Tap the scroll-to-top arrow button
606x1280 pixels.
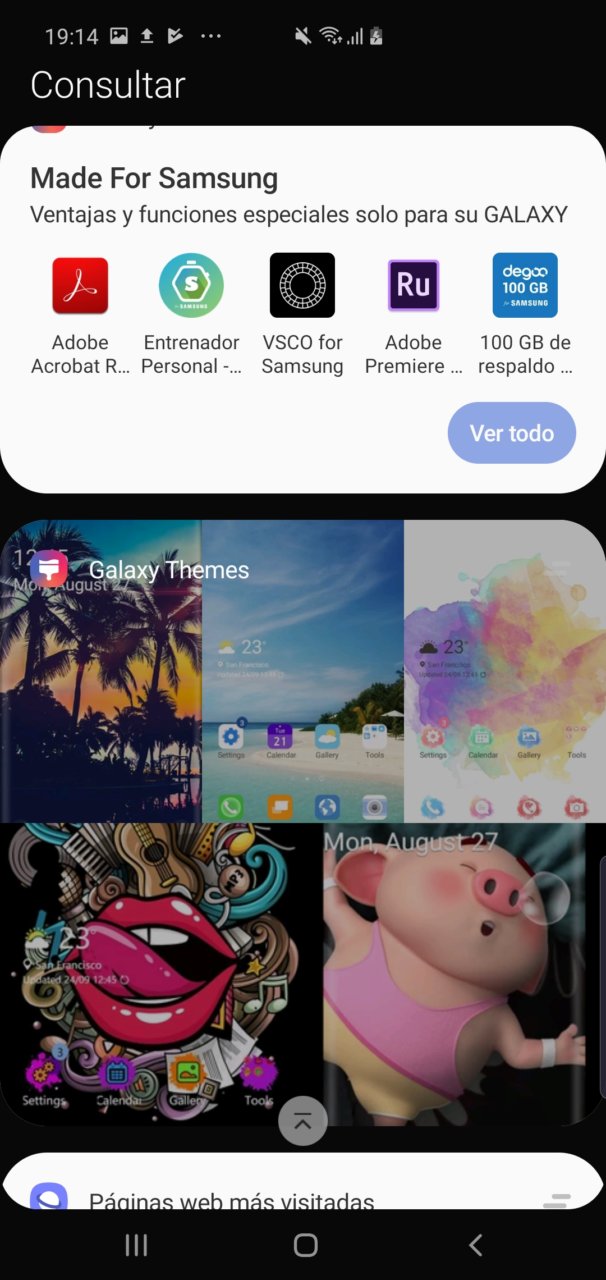[x=303, y=1121]
